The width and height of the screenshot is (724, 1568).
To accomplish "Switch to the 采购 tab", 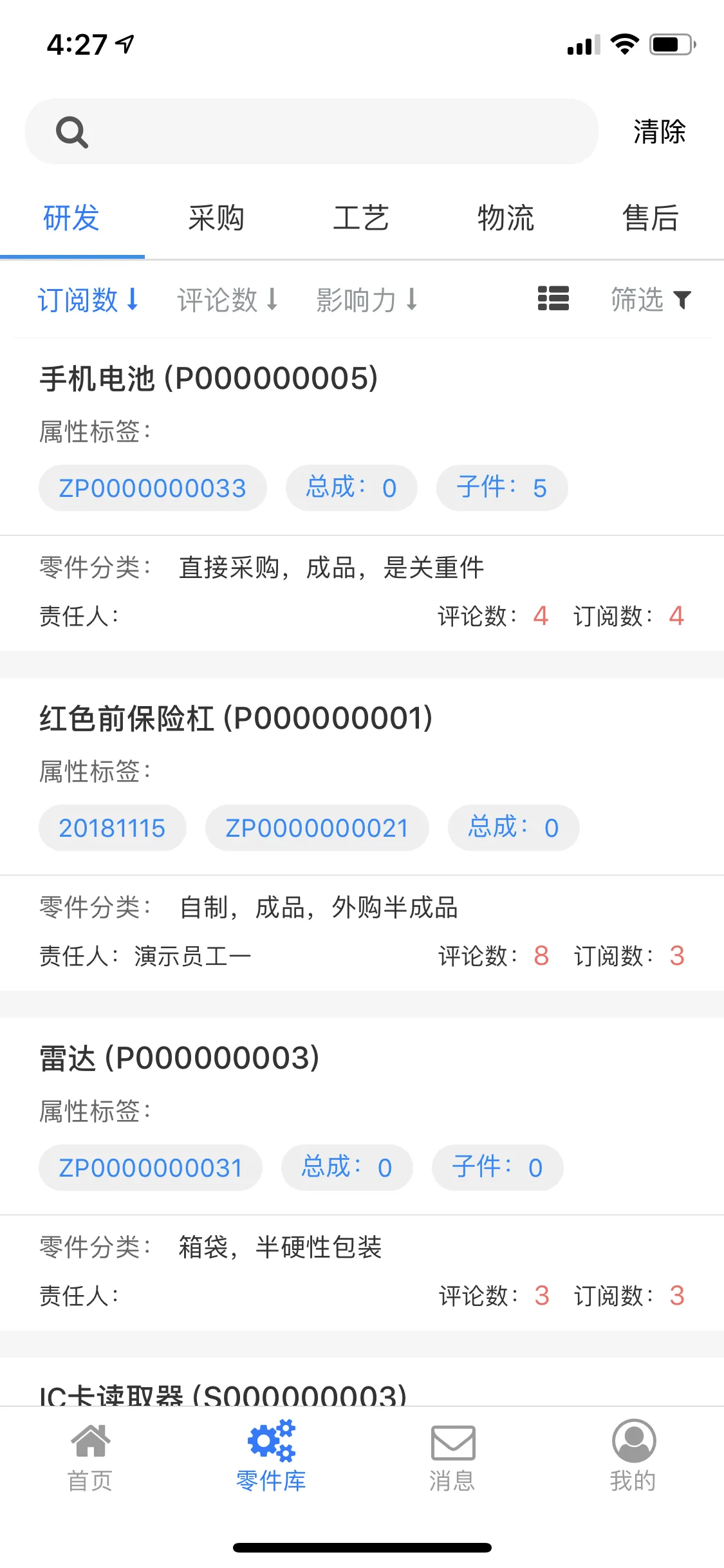I will point(216,218).
